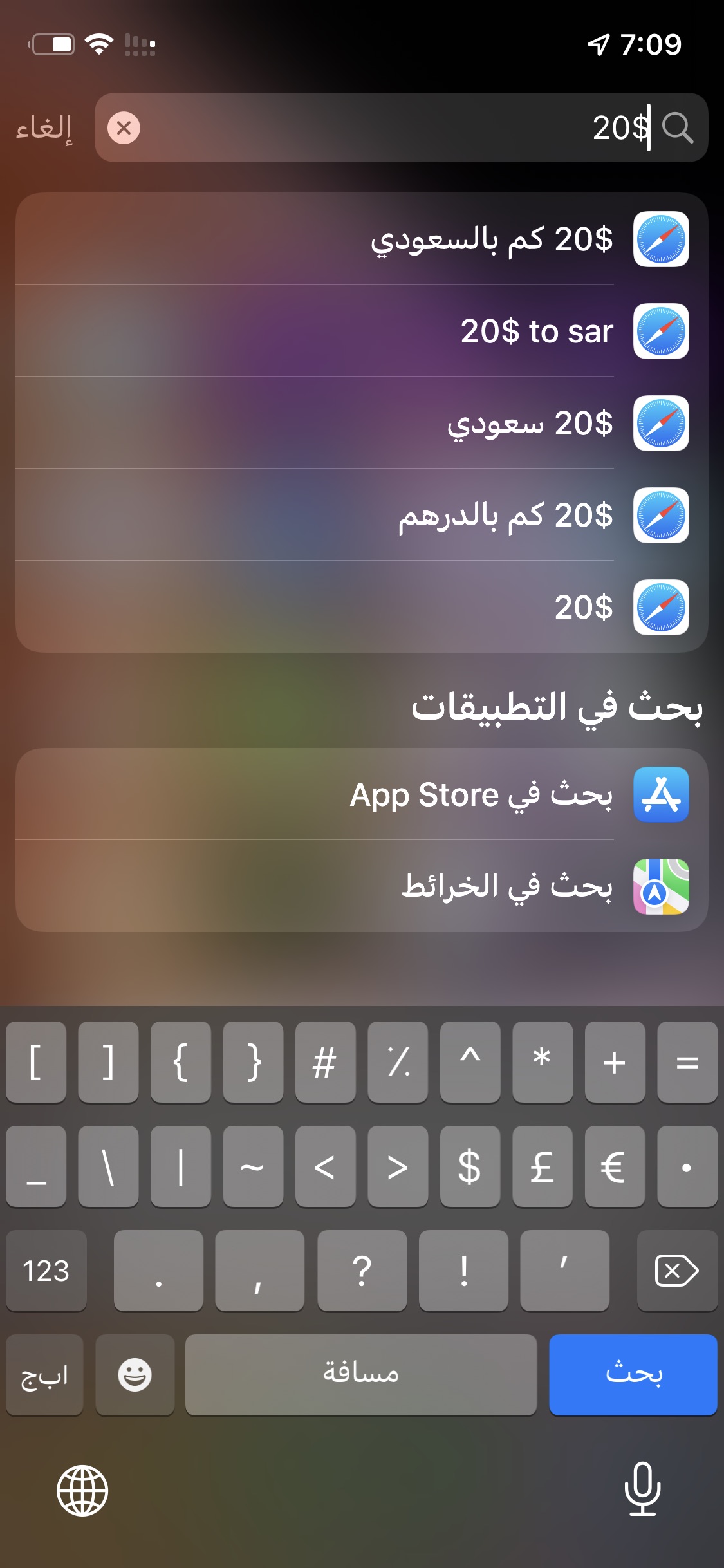
Task: Type the euro symbol key
Action: tap(614, 1166)
